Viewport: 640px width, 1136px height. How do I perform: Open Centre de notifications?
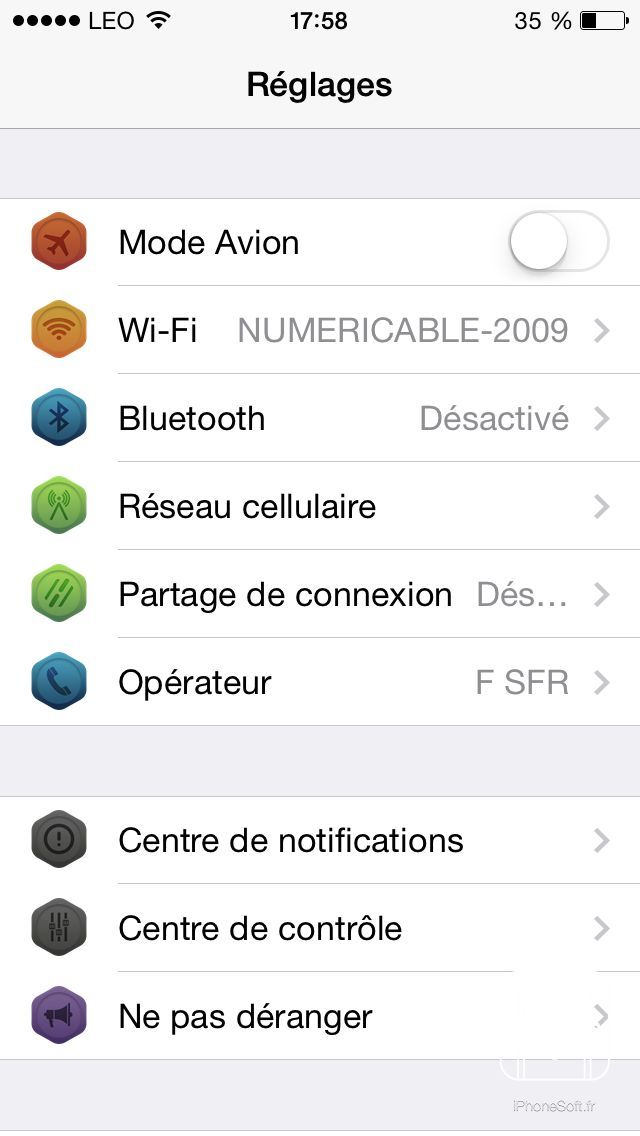(x=320, y=840)
